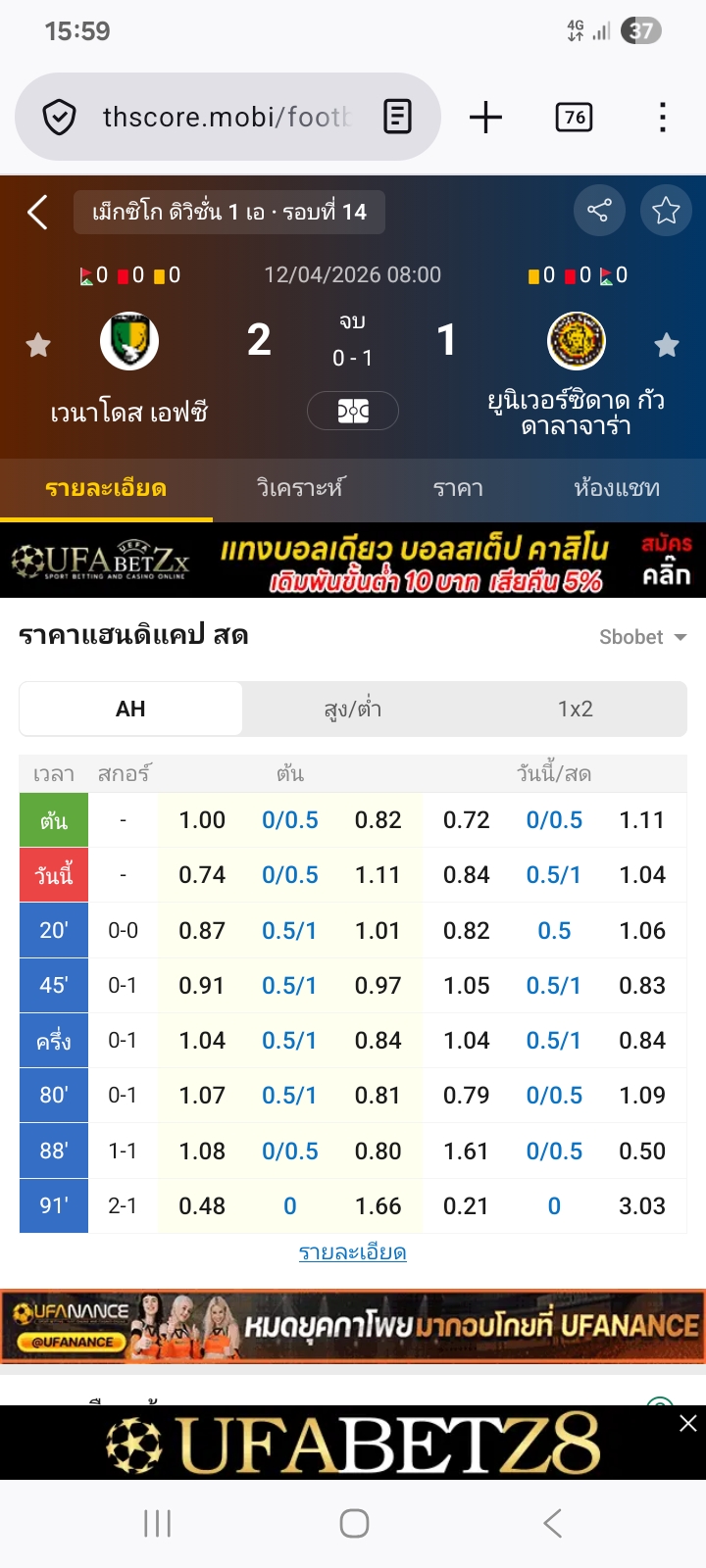Close the UFABETZ8 bottom banner
Screen dimensions: 706x1568
(x=688, y=1423)
